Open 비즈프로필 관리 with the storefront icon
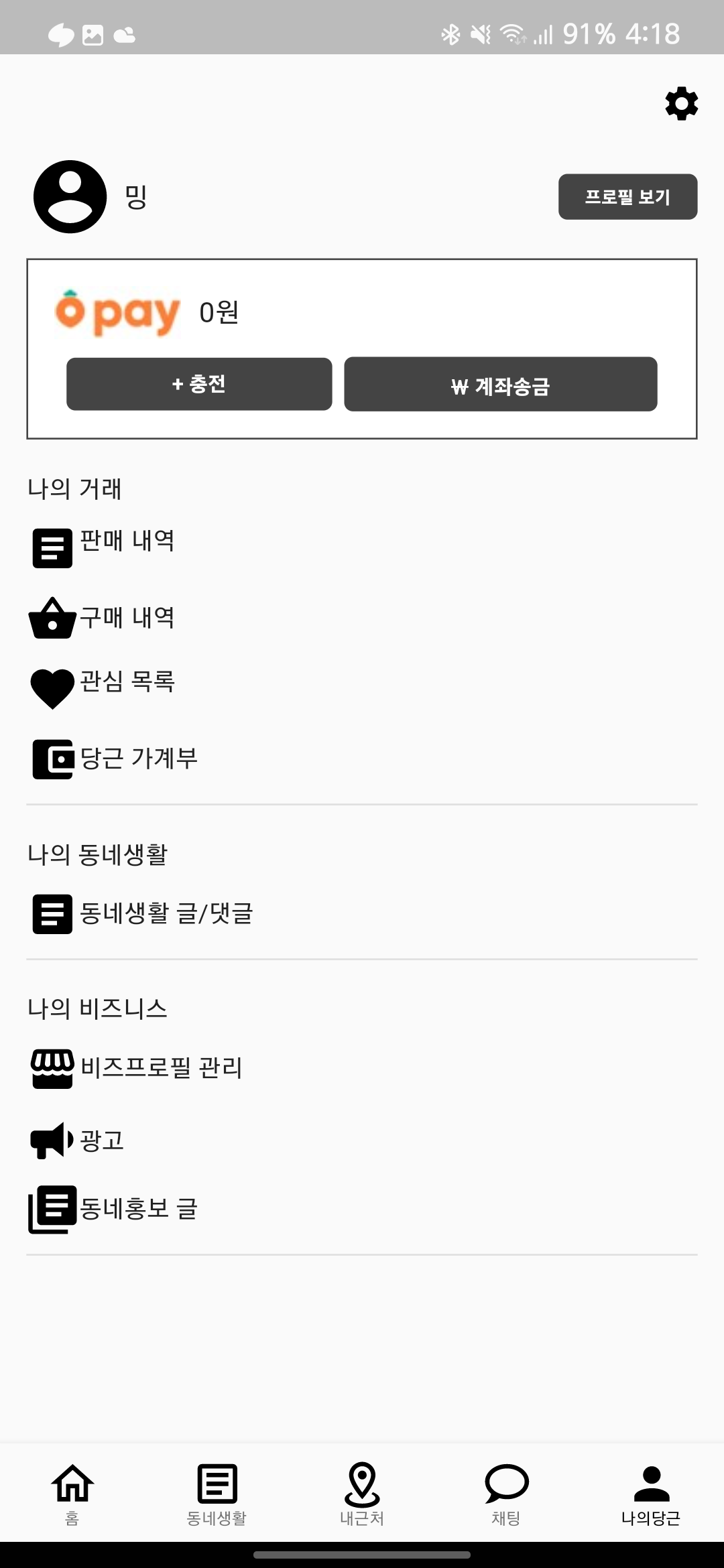Viewport: 724px width, 1568px height. coord(52,1070)
